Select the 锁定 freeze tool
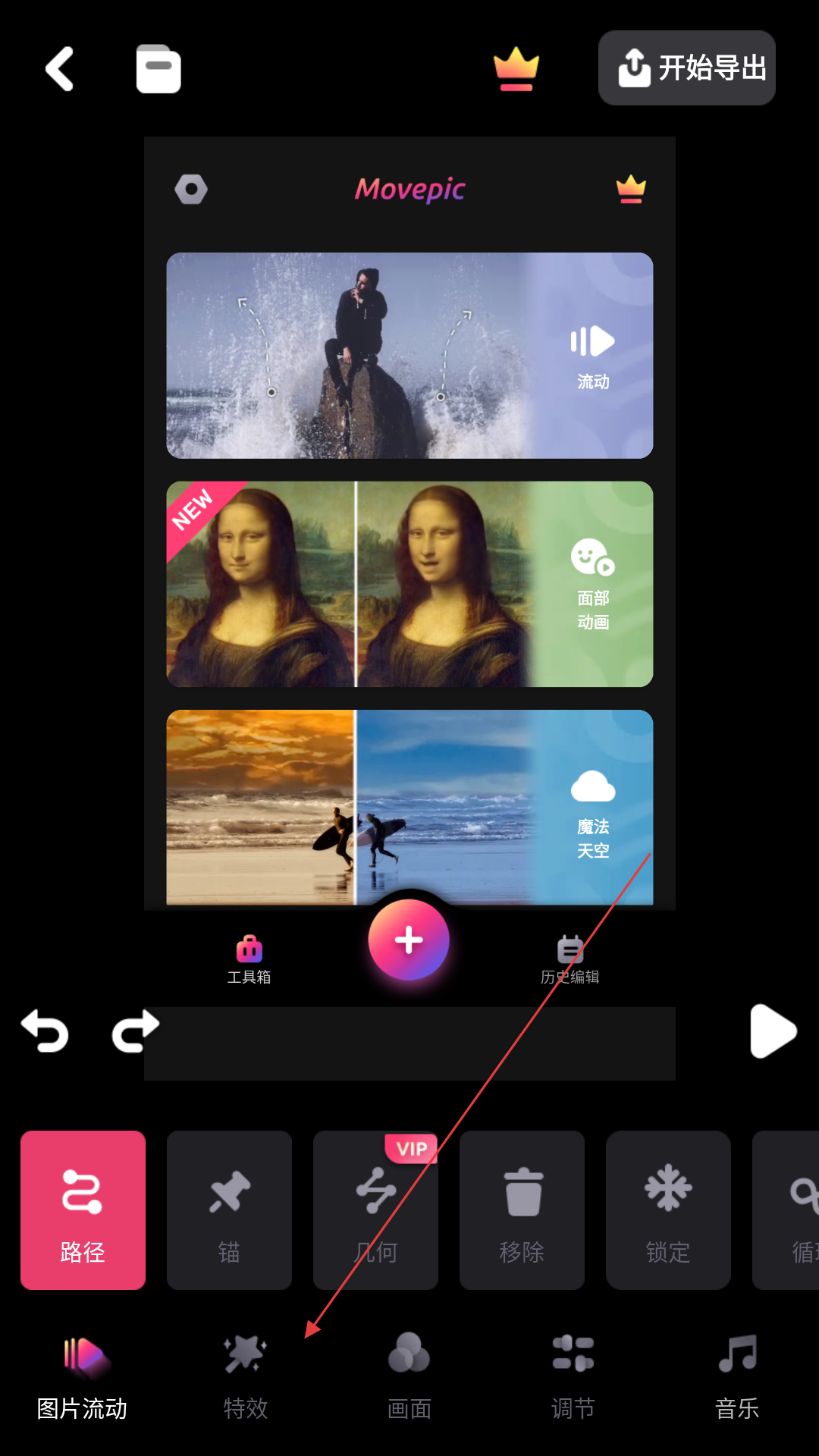 (x=668, y=1210)
